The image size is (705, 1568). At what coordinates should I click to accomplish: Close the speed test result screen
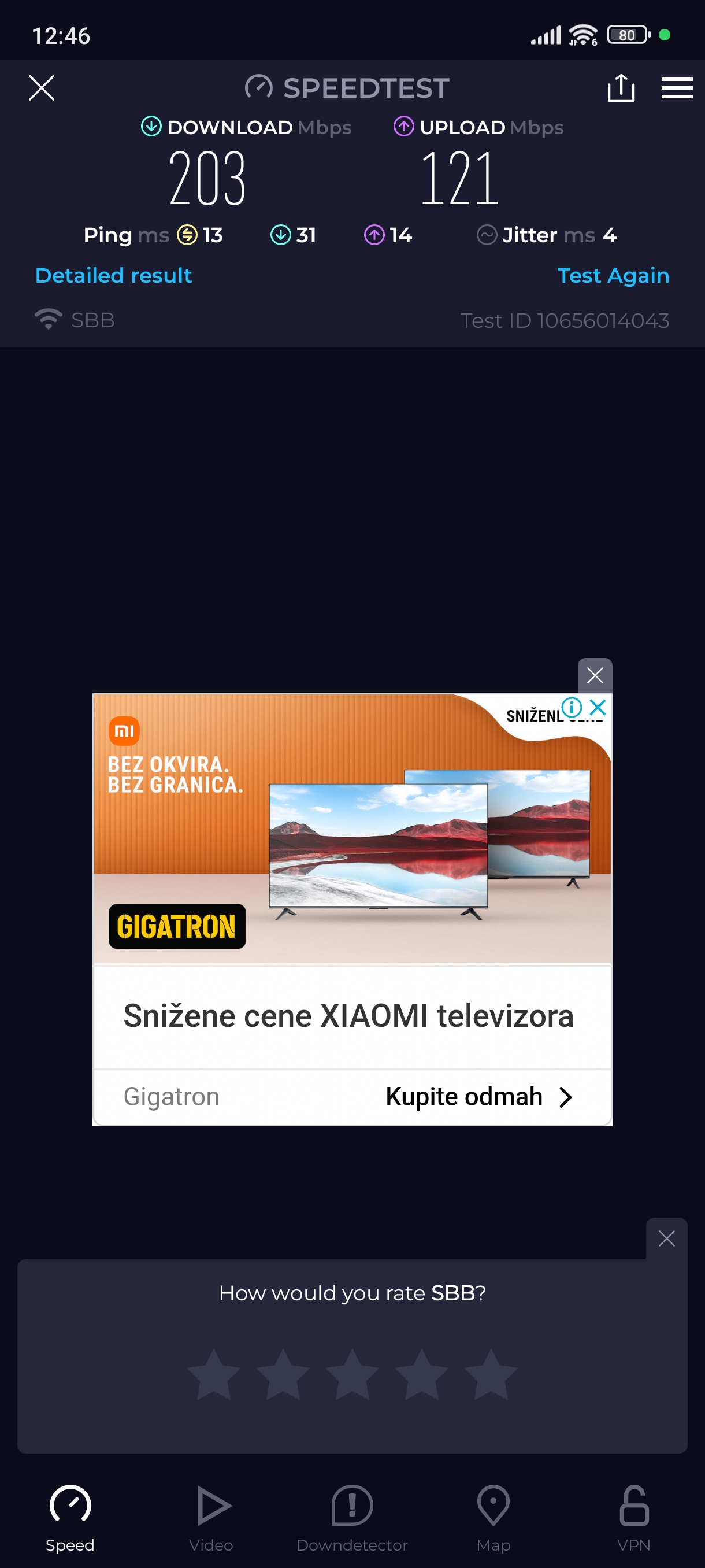pyautogui.click(x=42, y=88)
